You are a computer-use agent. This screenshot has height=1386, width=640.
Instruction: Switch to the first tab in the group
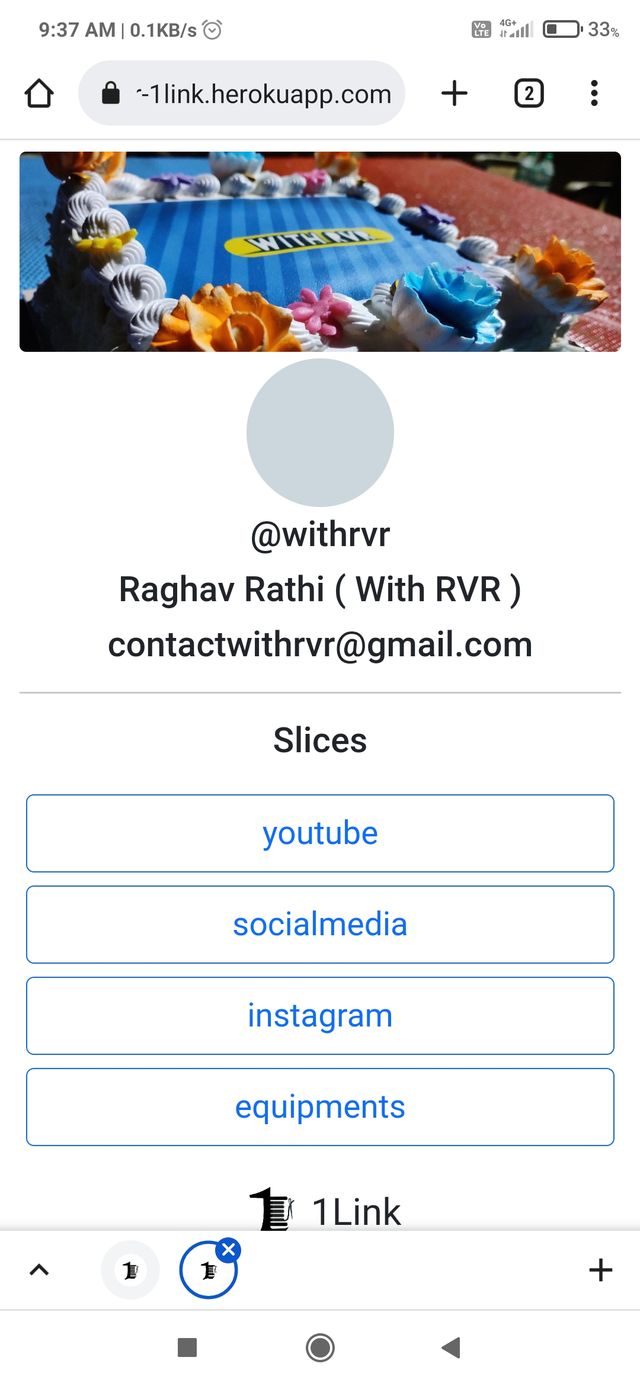click(x=130, y=1270)
